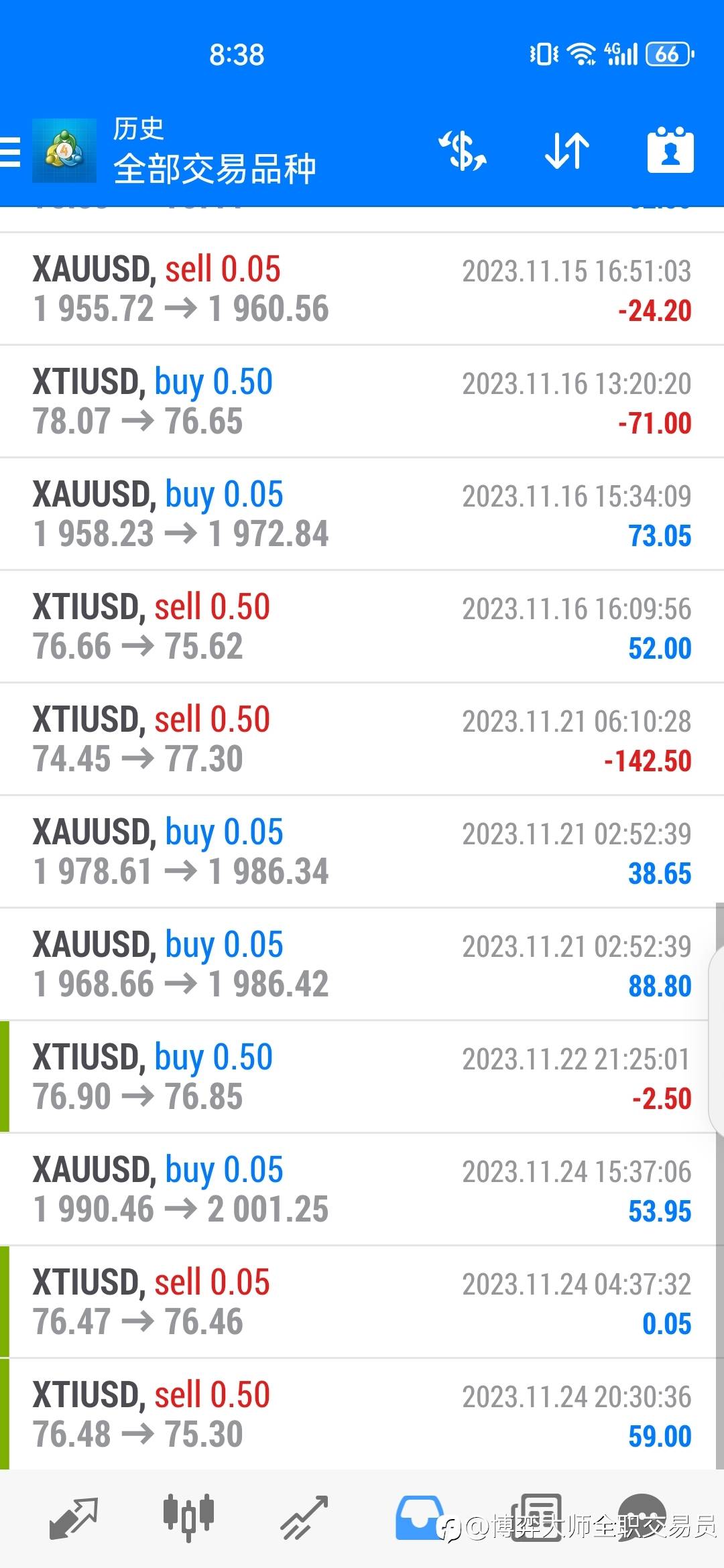Choose history period via calendar icon
The image size is (724, 1568).
[670, 150]
